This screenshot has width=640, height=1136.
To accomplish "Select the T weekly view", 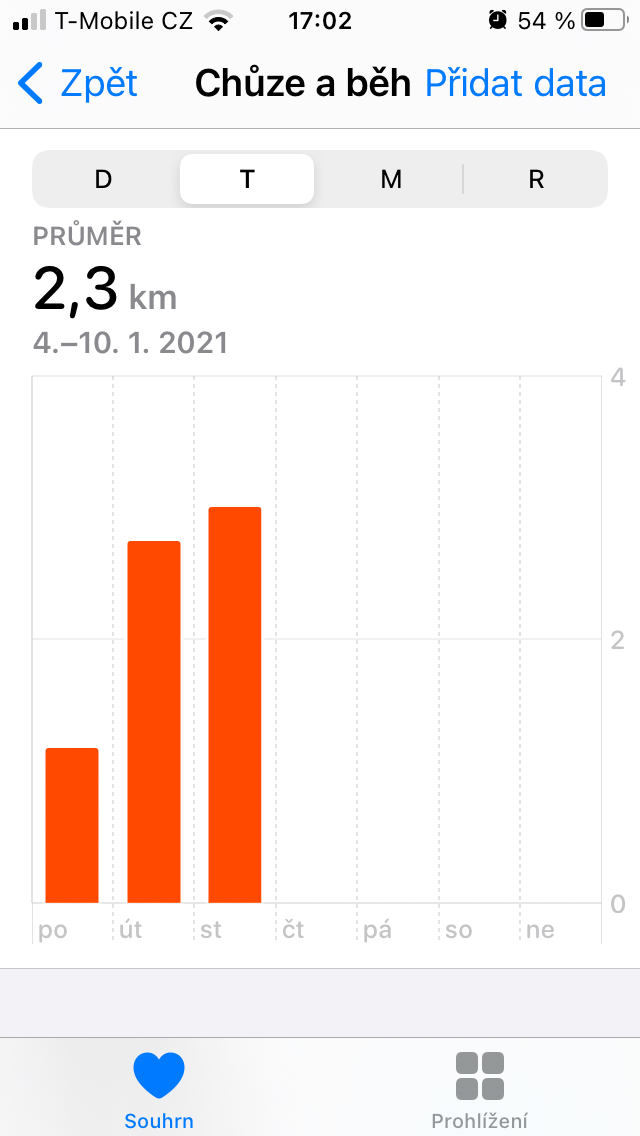I will (247, 179).
